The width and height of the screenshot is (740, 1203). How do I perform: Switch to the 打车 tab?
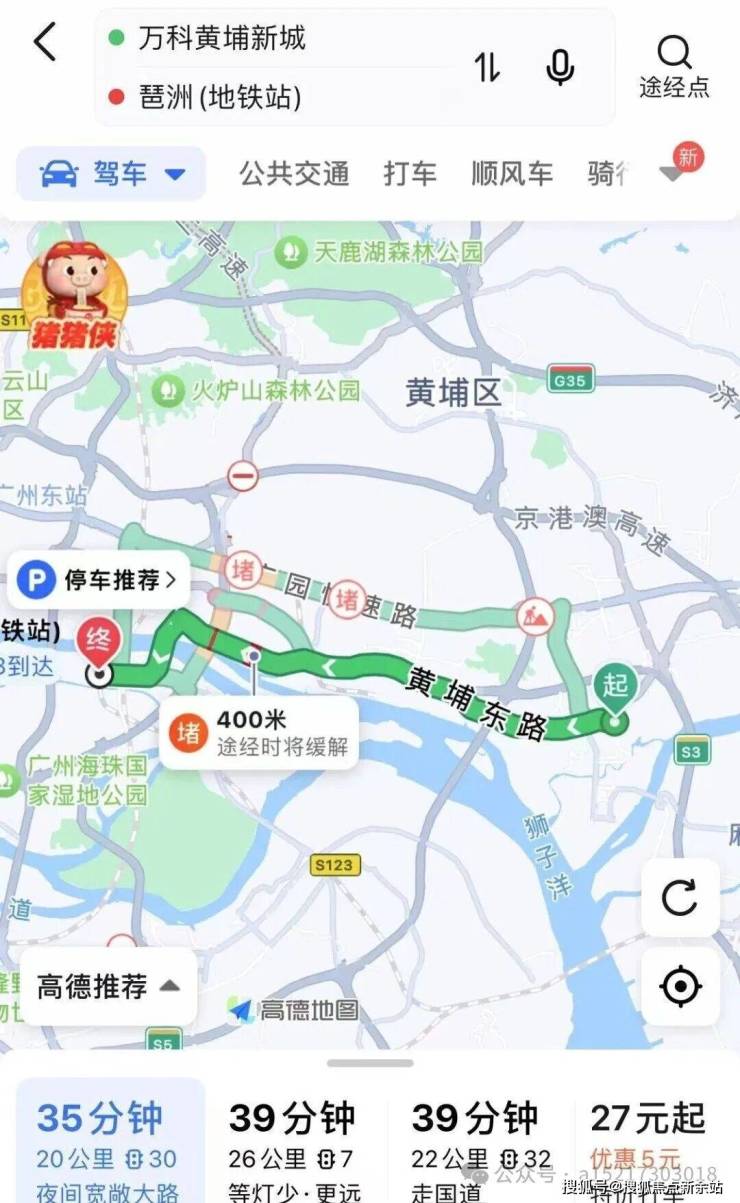click(x=410, y=174)
